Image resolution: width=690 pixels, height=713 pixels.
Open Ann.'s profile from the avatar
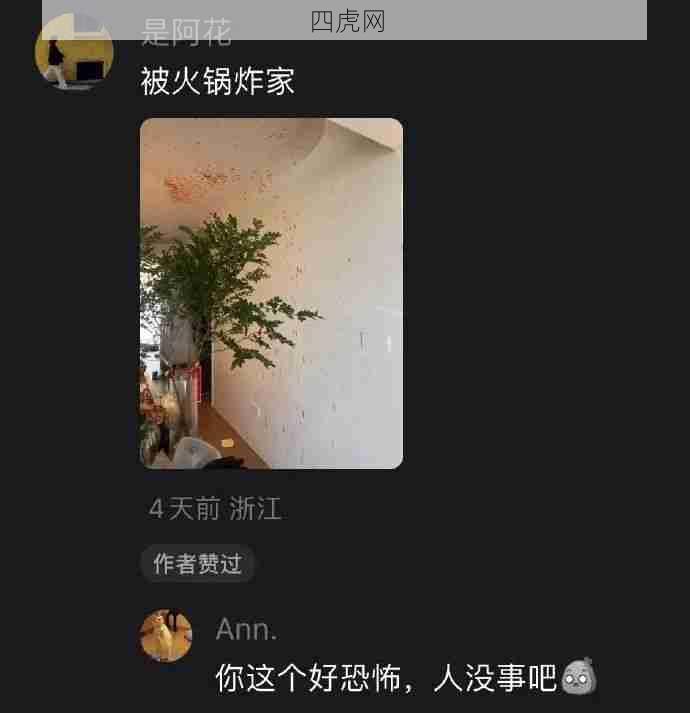[166, 635]
